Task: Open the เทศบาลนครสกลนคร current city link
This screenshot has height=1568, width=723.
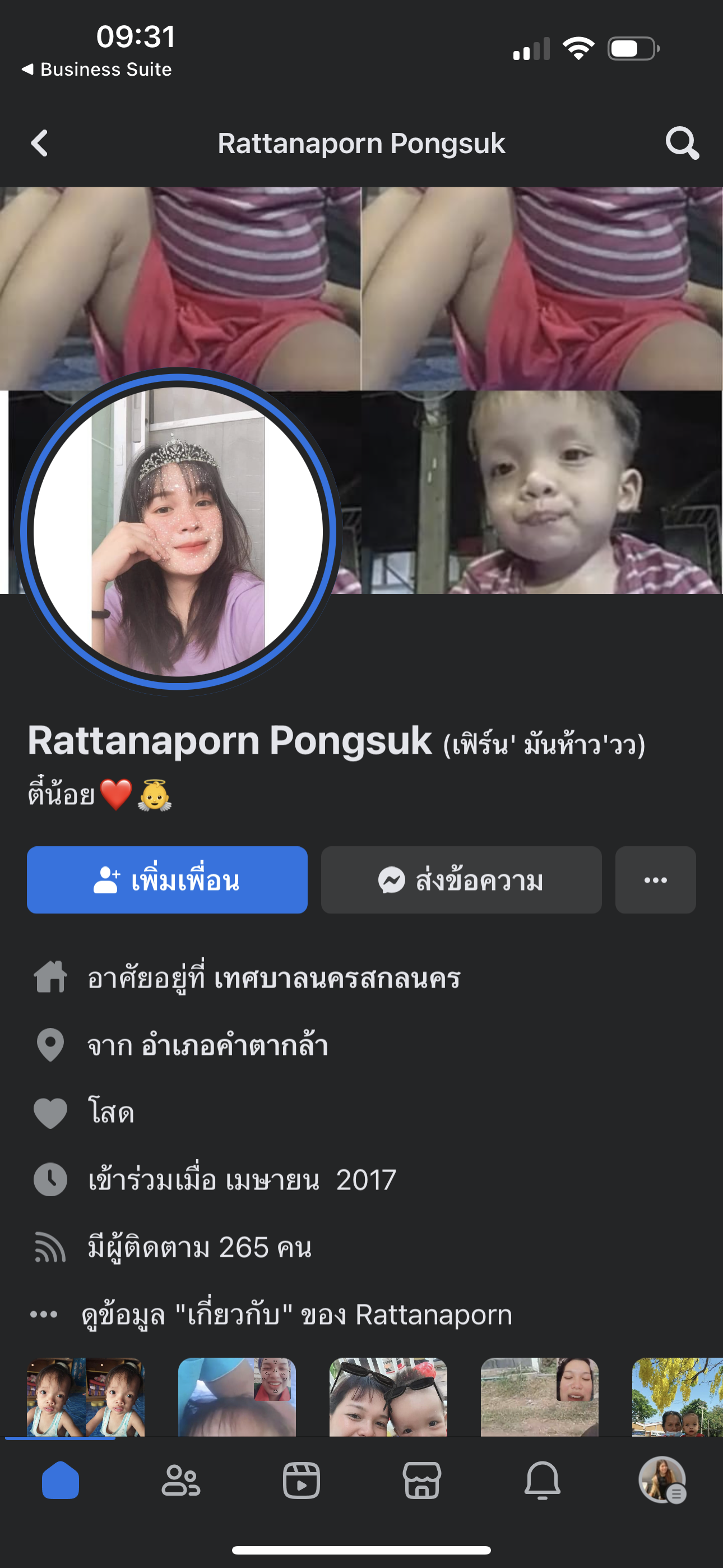Action: 337,977
